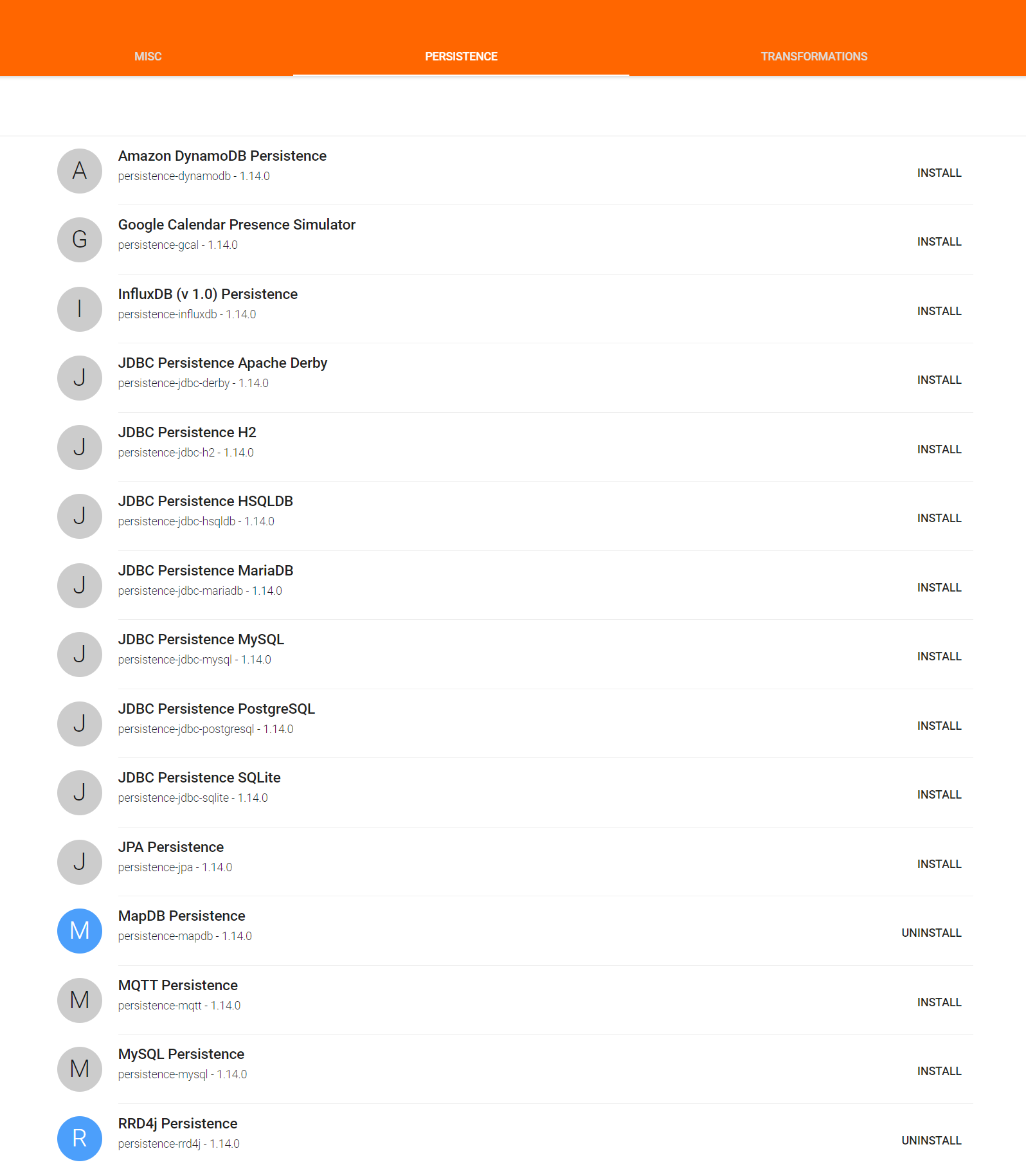Screen dimensions: 1026x1176
Task: Click the JDBC Persistence H2 'J' icon
Action: (80, 447)
